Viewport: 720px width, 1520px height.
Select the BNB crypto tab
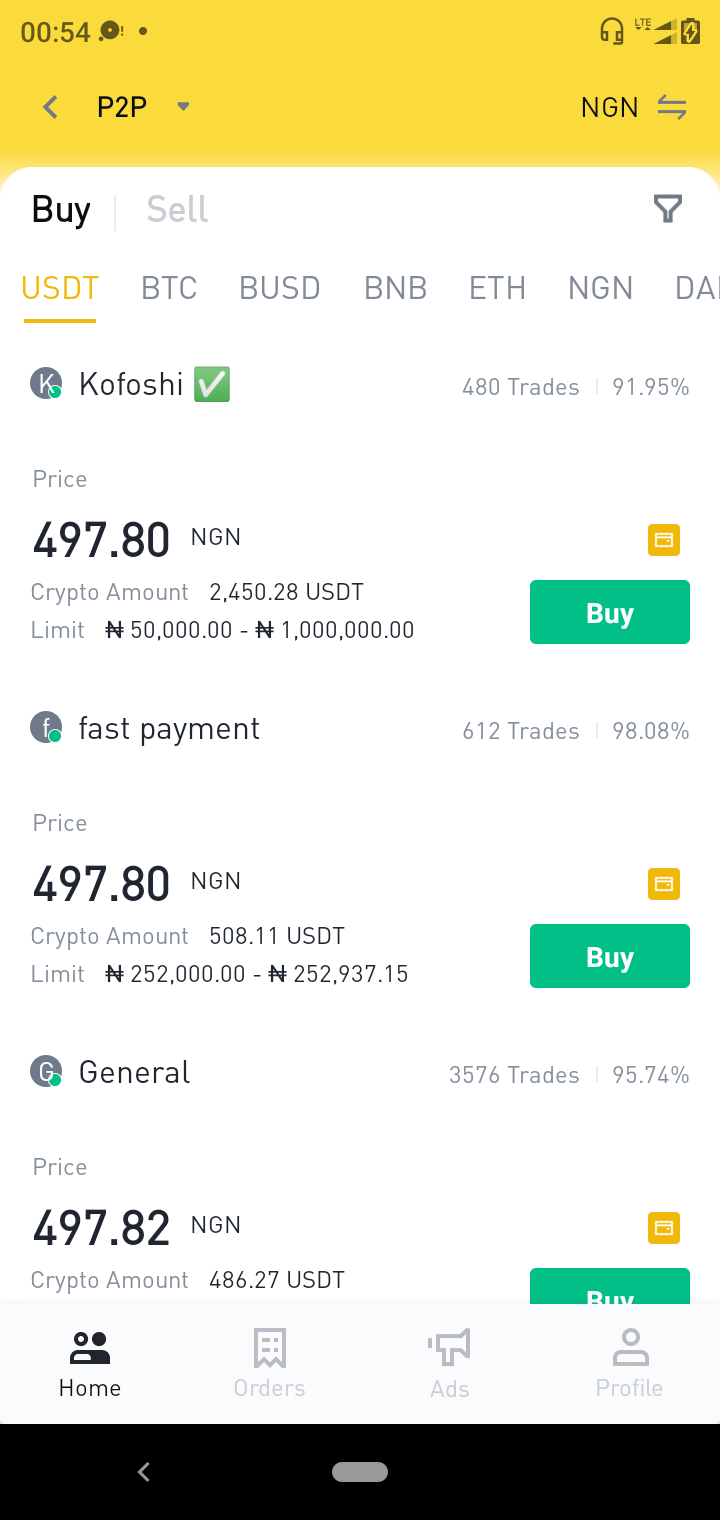(396, 288)
